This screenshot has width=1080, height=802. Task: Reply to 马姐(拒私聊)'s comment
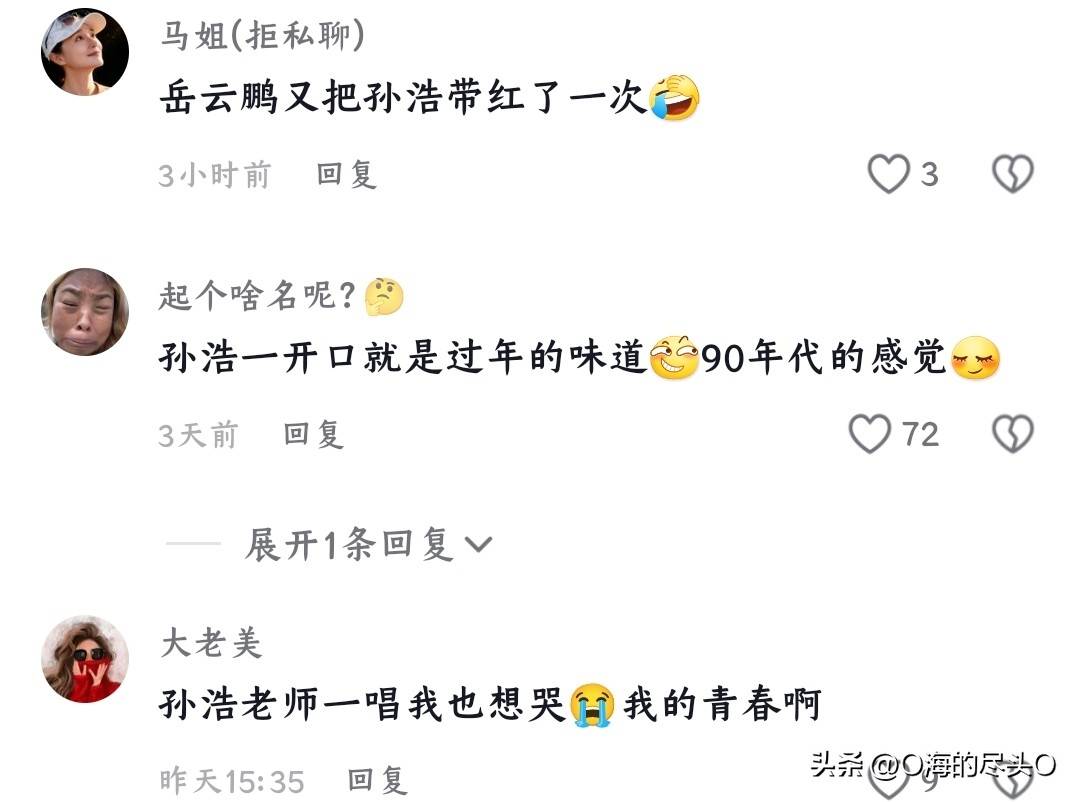pyautogui.click(x=346, y=175)
